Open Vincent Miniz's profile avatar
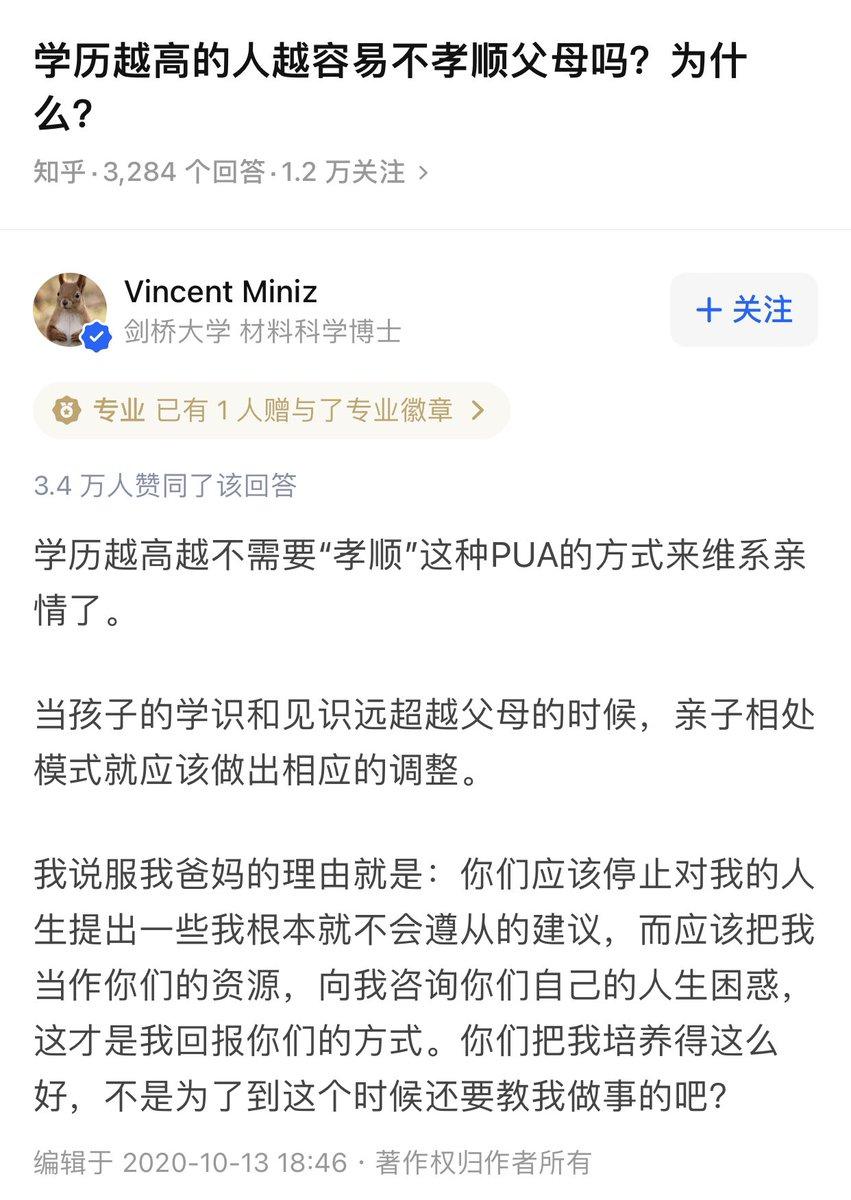This screenshot has width=851, height=1200. coord(70,310)
